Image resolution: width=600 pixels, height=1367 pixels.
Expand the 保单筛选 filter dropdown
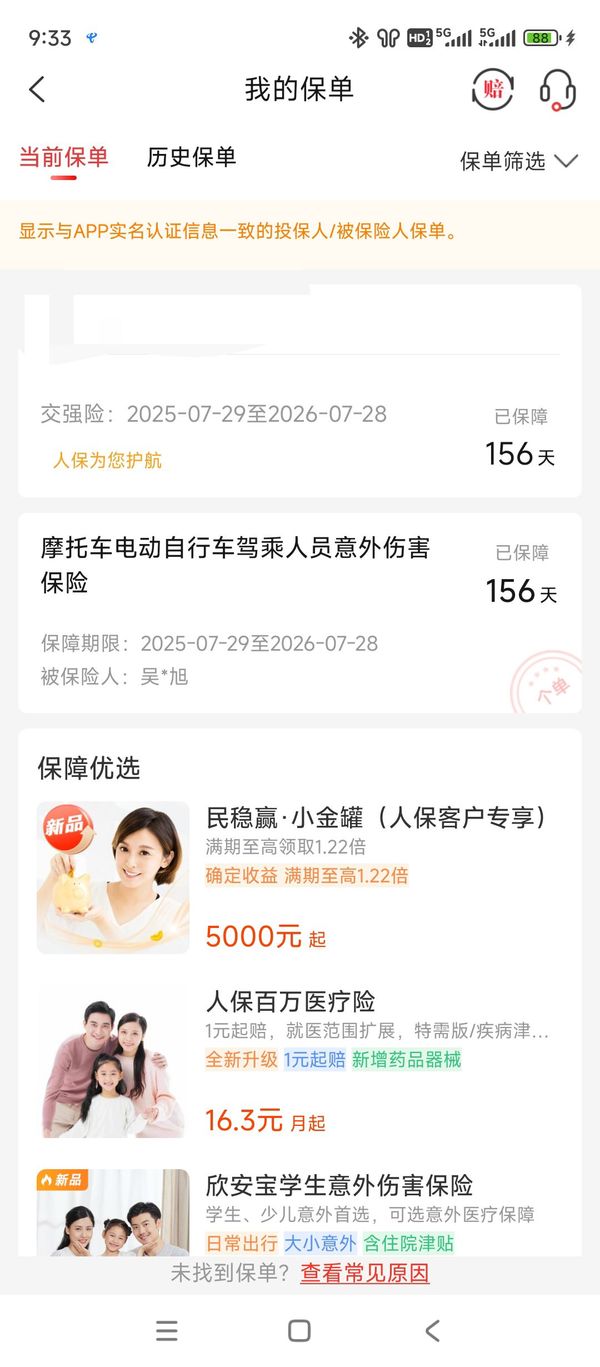518,161
